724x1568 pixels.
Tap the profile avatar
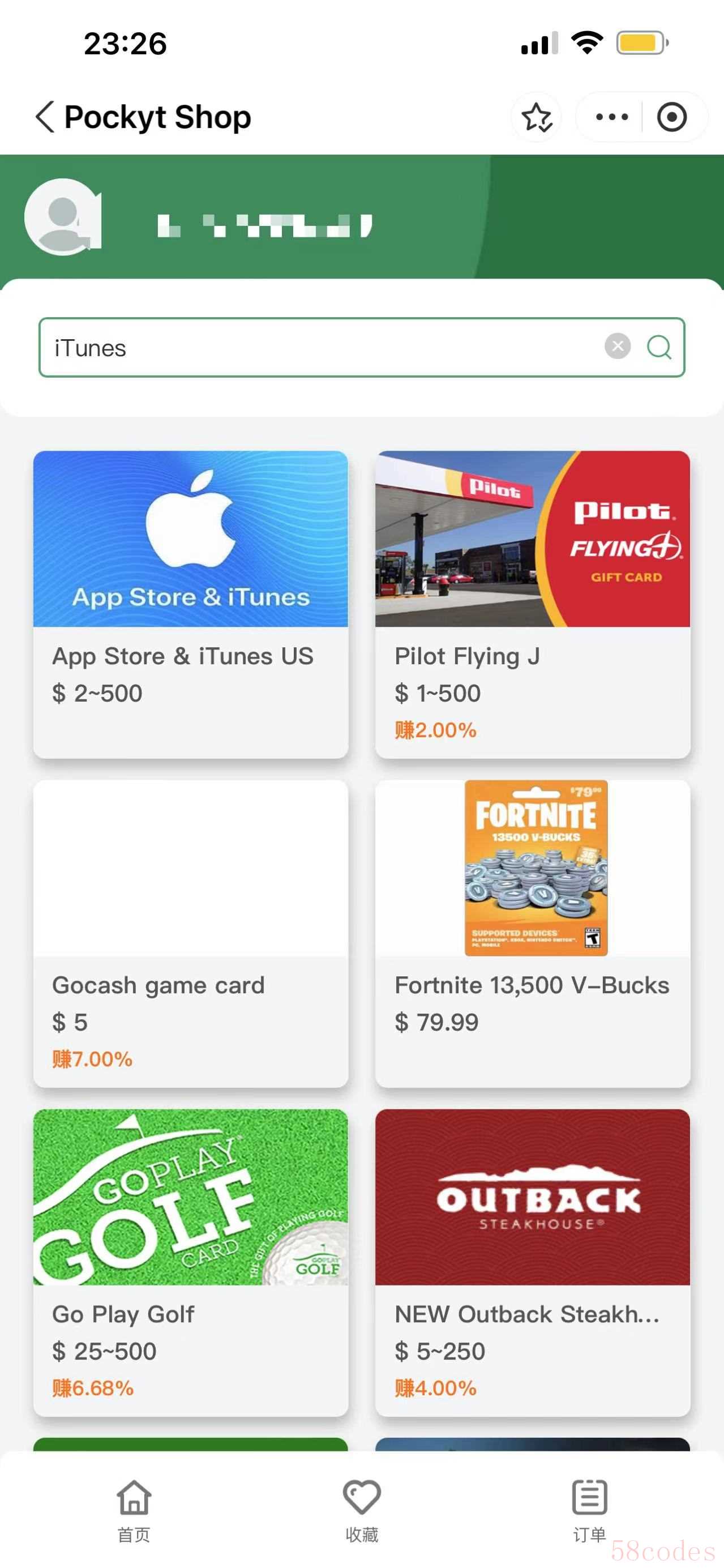pos(63,217)
